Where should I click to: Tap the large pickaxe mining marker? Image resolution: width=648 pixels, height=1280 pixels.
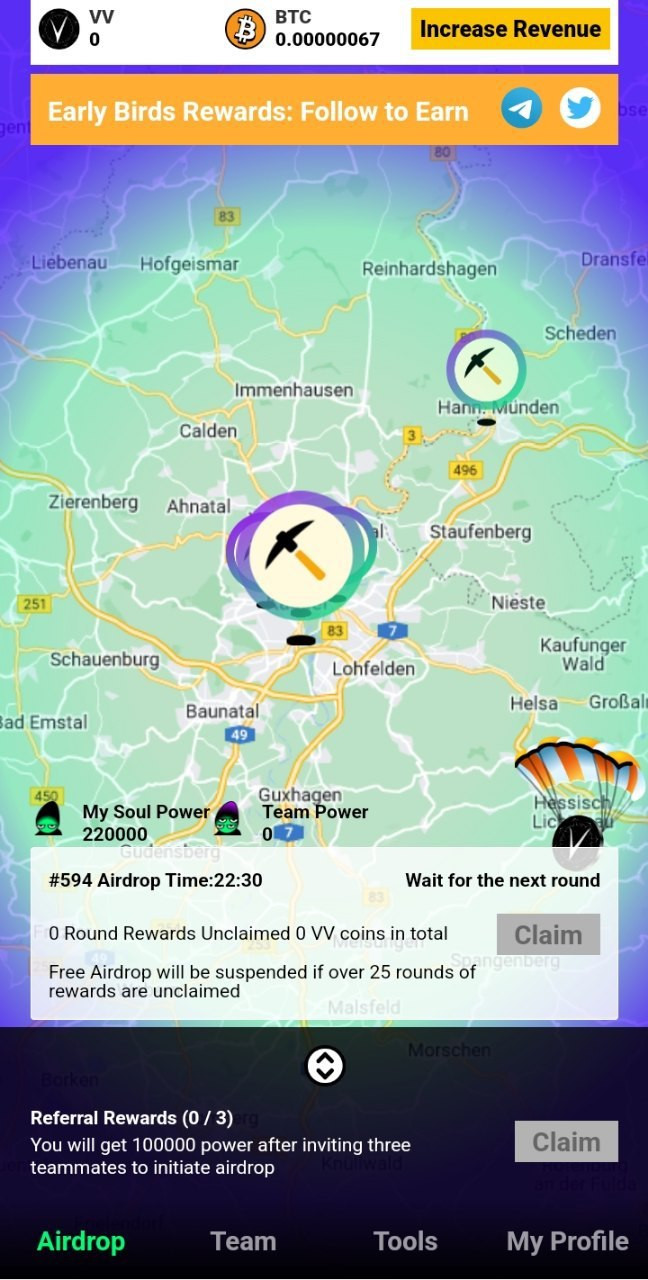300,556
